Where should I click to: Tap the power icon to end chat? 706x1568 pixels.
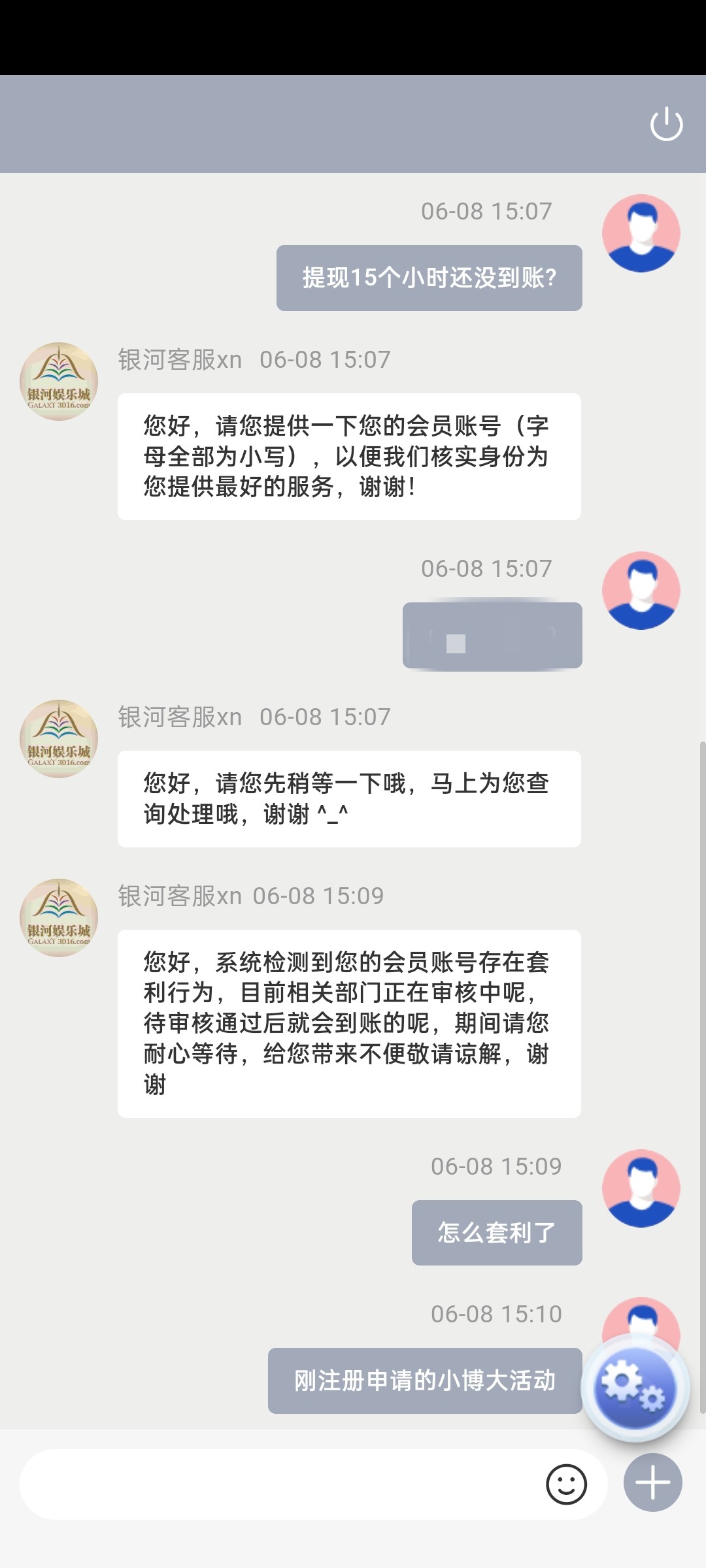(666, 124)
